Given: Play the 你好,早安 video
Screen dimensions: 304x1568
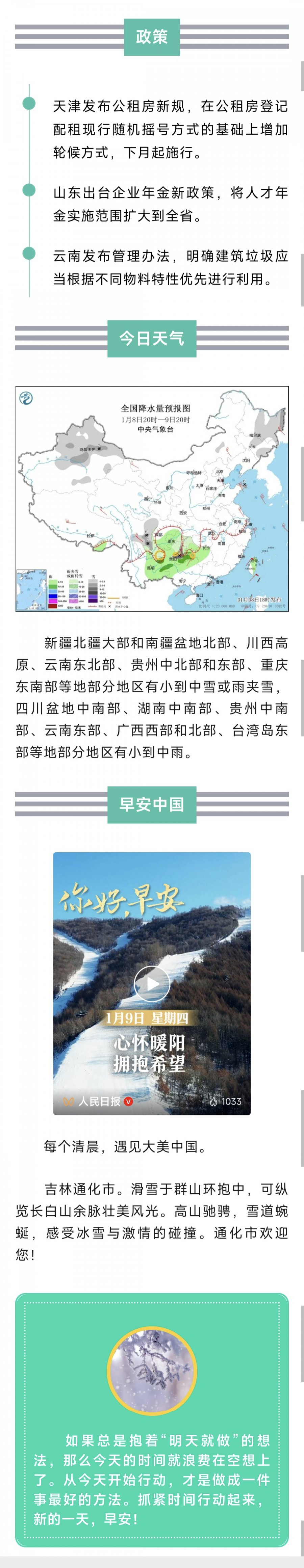Looking at the screenshot, I should [x=152, y=984].
